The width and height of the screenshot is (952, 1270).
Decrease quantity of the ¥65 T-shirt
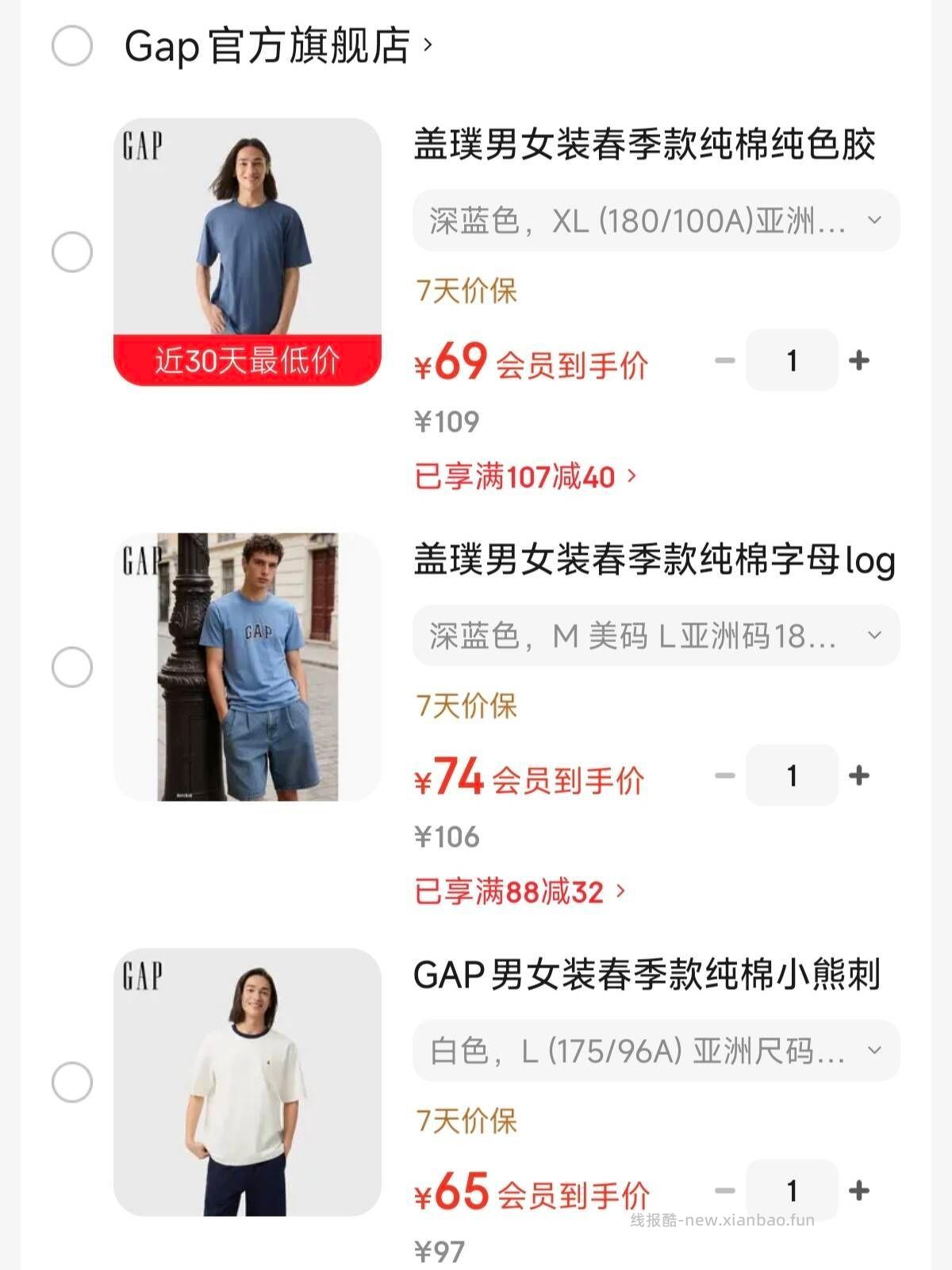click(x=724, y=1191)
